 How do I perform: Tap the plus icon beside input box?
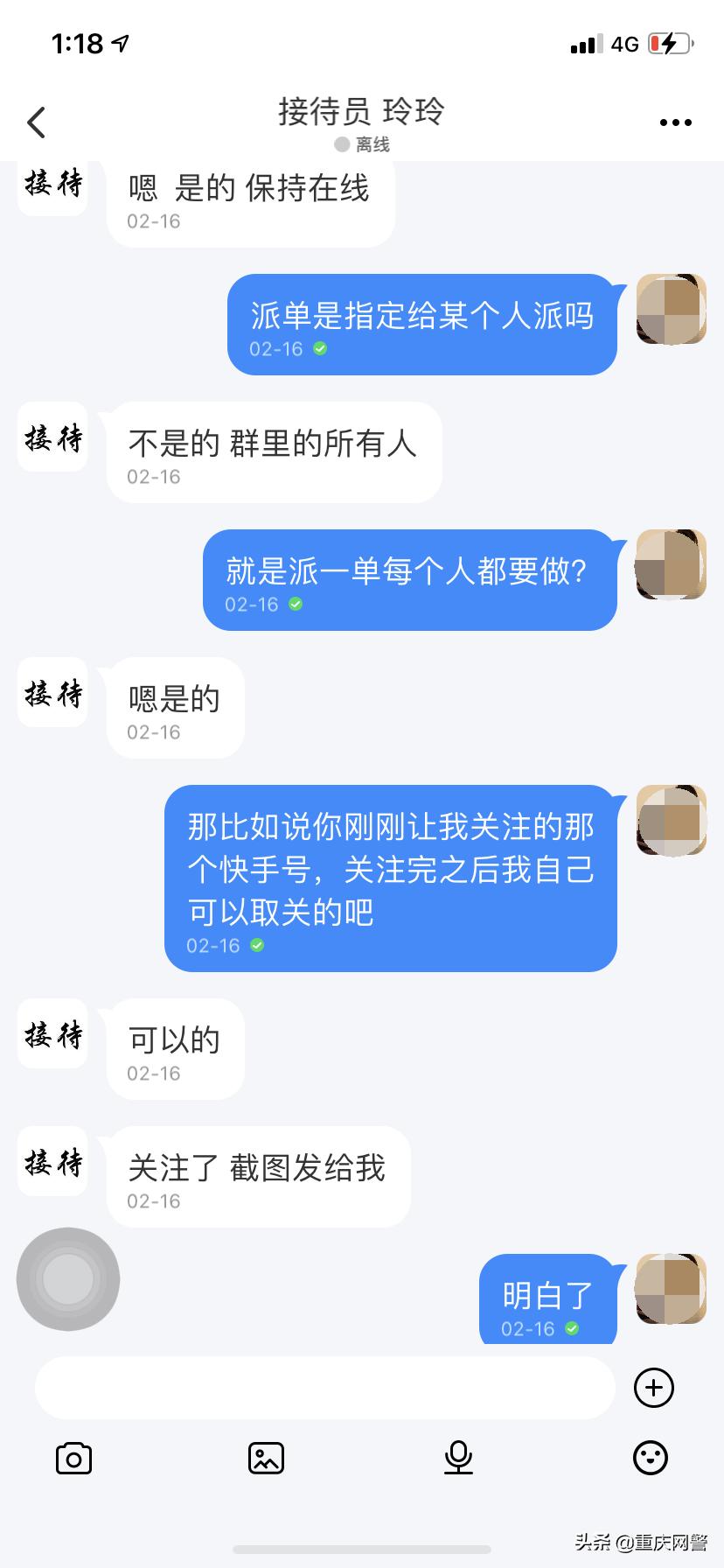coord(652,1388)
